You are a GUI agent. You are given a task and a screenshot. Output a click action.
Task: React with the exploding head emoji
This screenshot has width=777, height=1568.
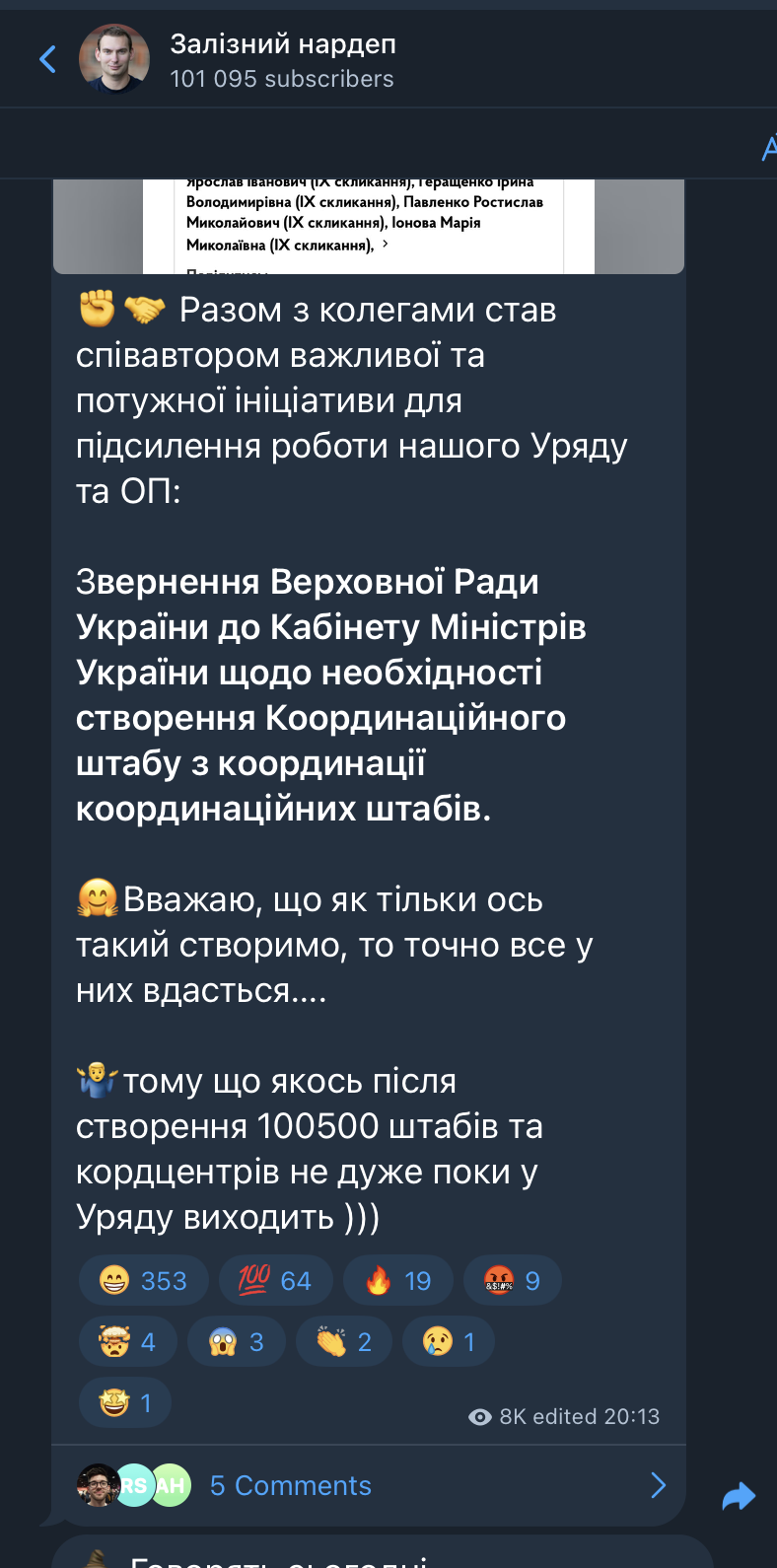tap(128, 1341)
